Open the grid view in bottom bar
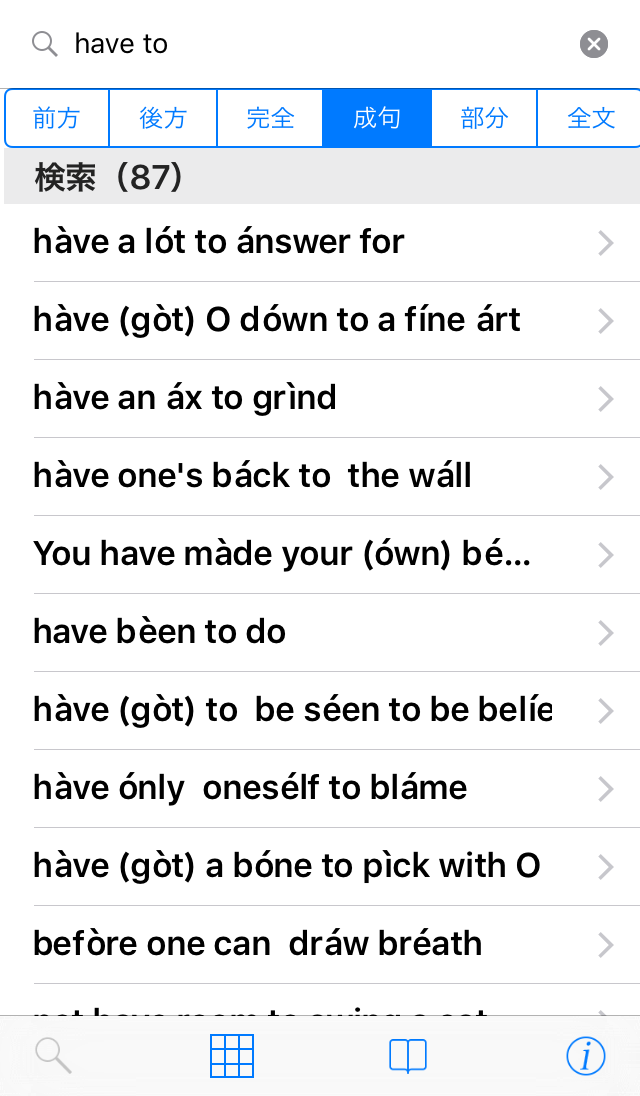 click(x=232, y=1055)
